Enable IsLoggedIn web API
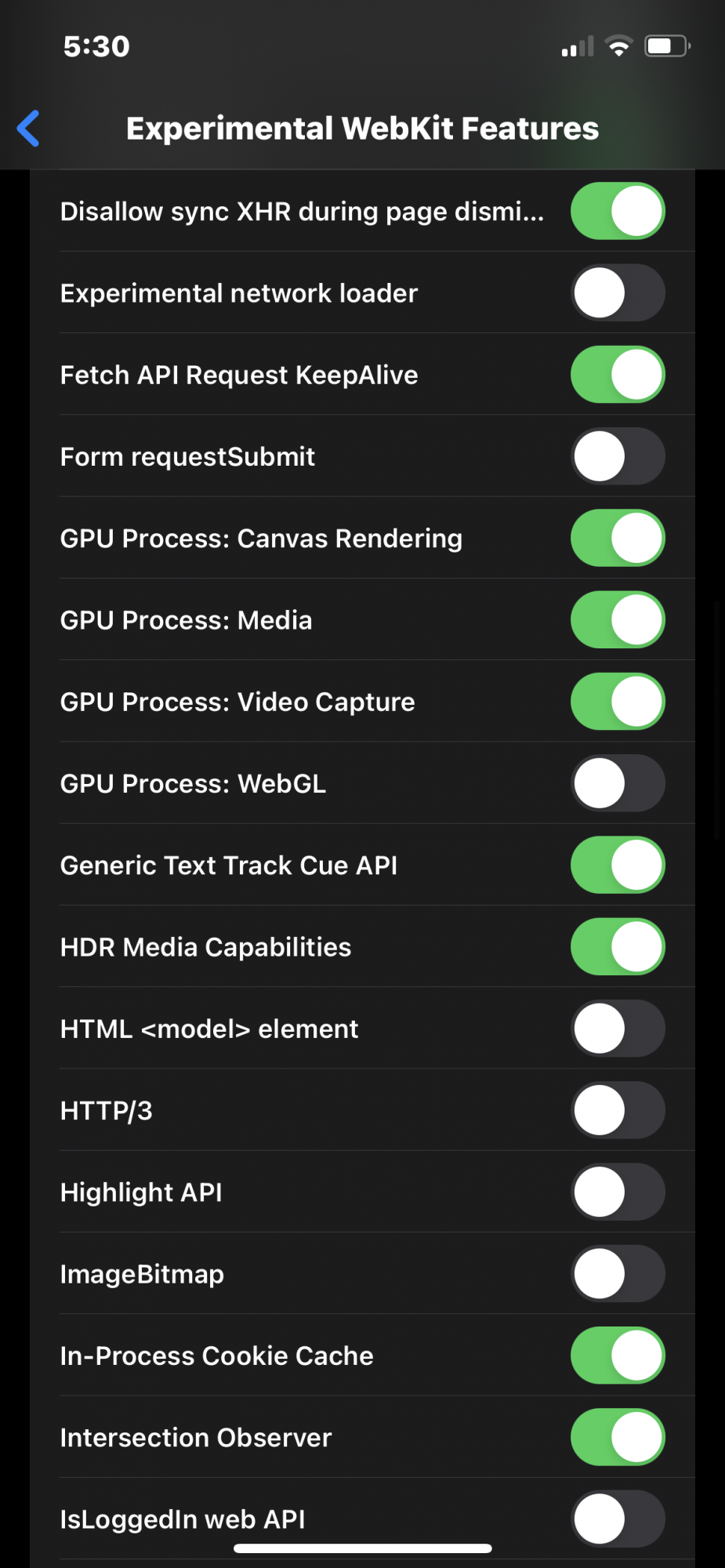 618,1519
